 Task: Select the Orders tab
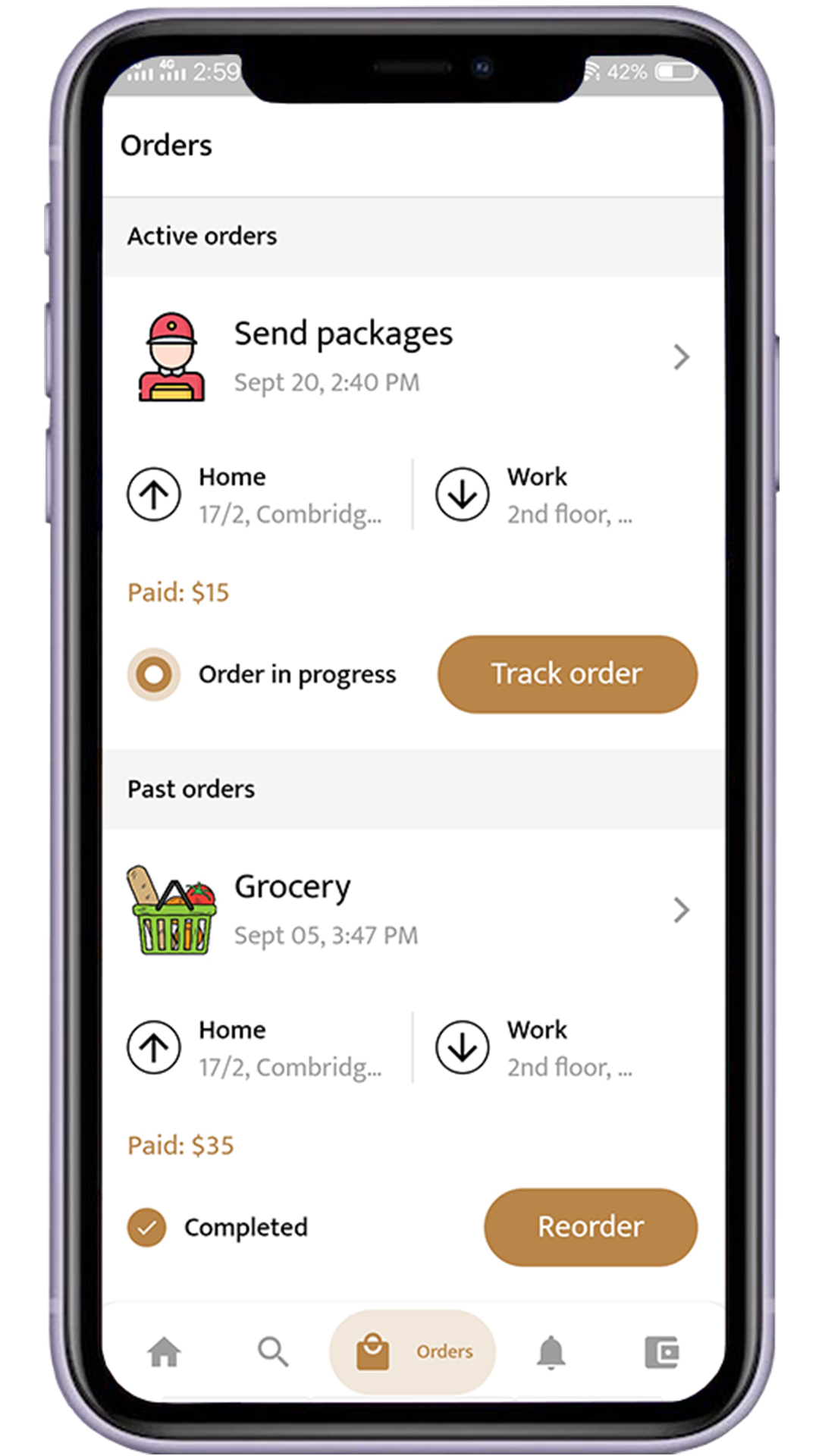(413, 1352)
